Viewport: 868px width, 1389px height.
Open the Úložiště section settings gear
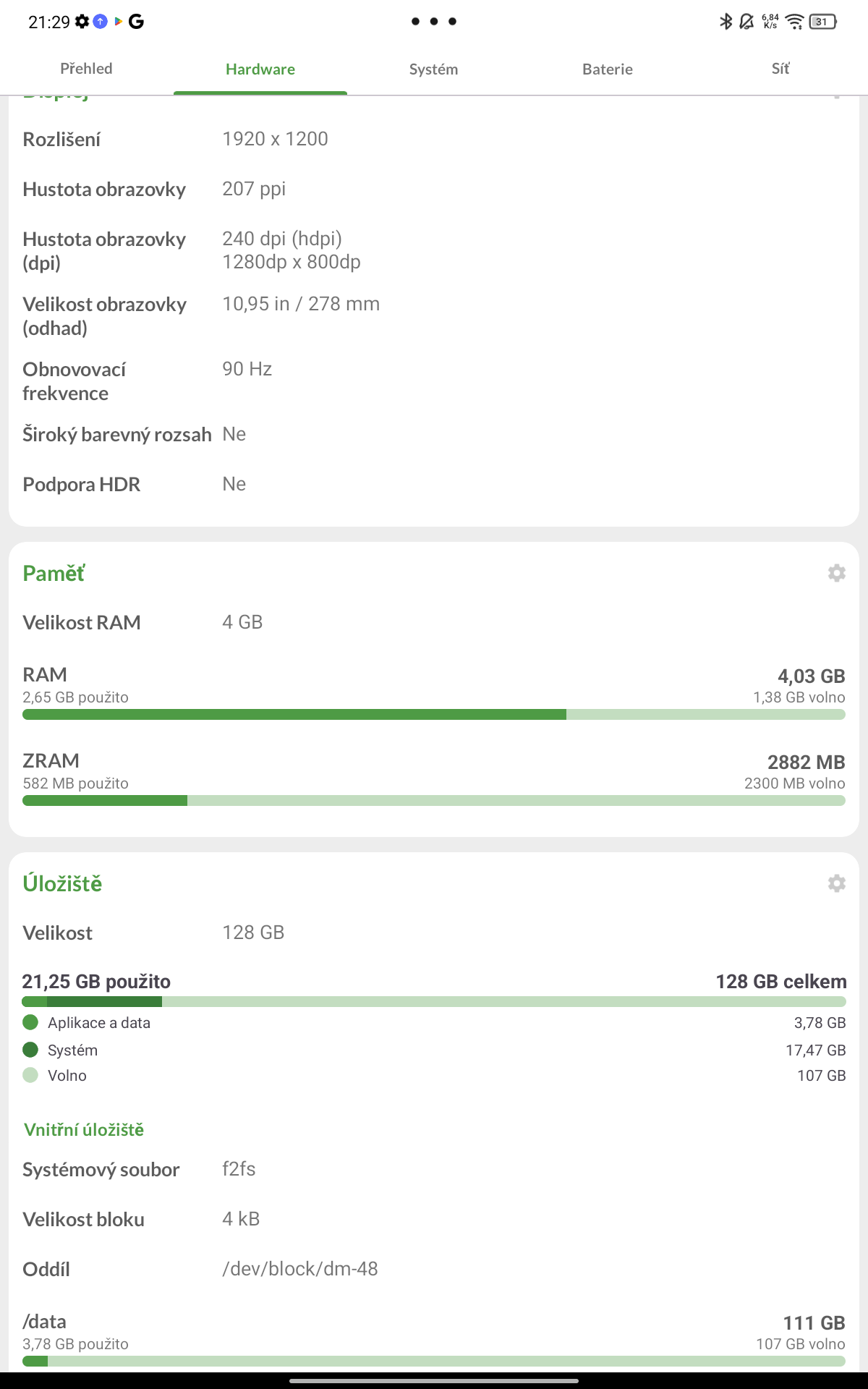(x=835, y=883)
